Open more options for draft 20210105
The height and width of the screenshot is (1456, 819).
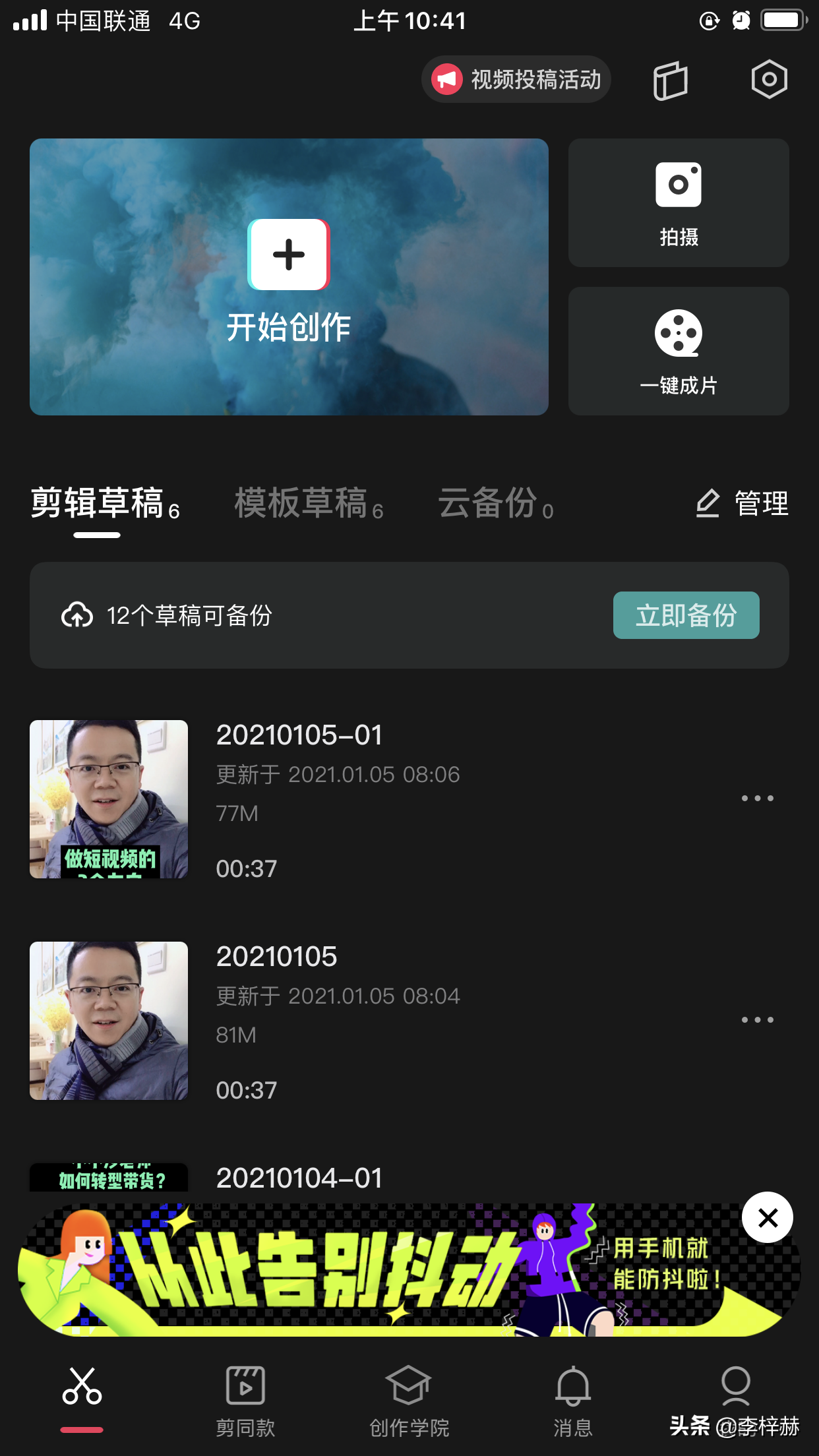pyautogui.click(x=757, y=1019)
